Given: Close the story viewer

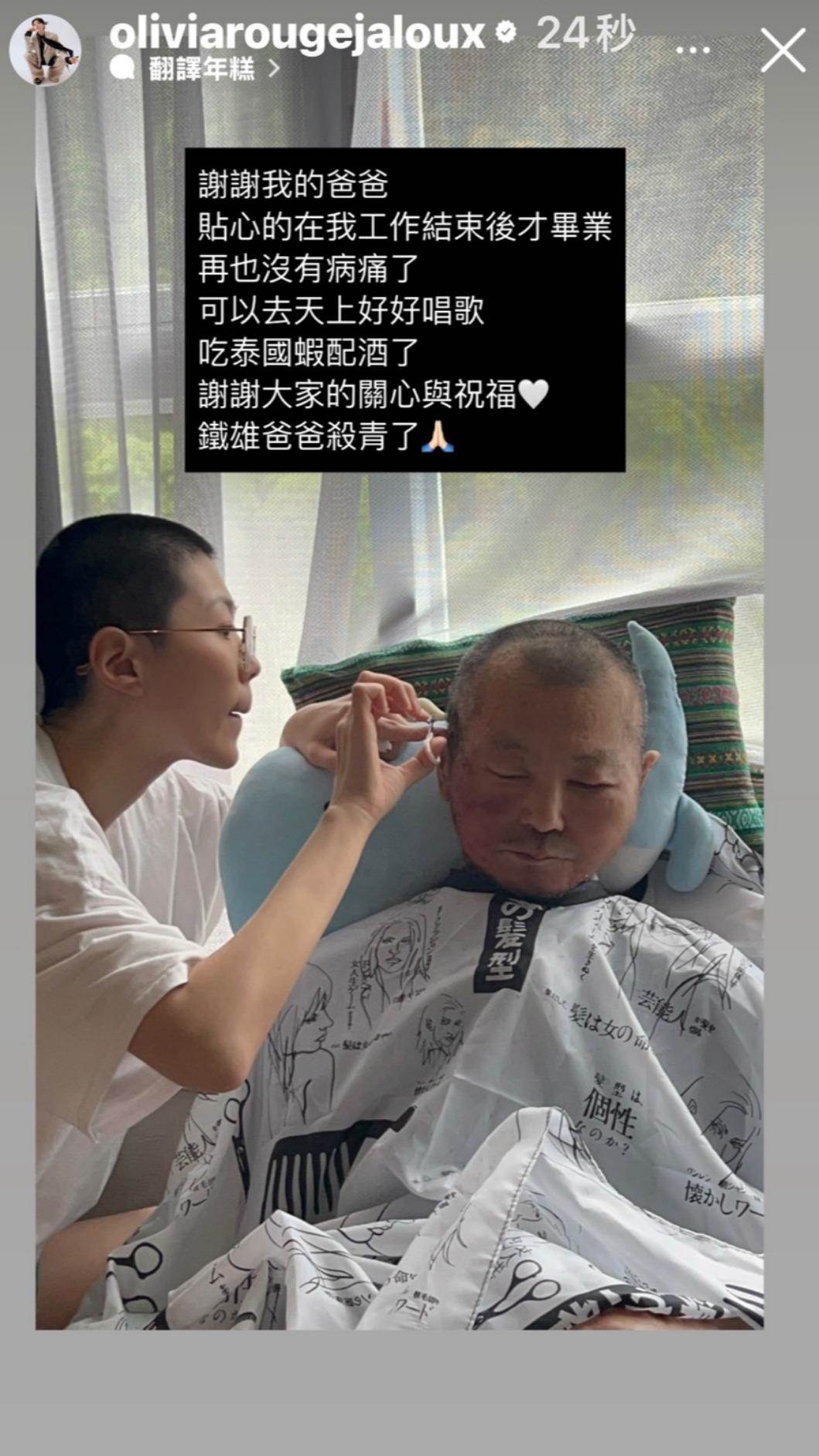Looking at the screenshot, I should coord(783,50).
